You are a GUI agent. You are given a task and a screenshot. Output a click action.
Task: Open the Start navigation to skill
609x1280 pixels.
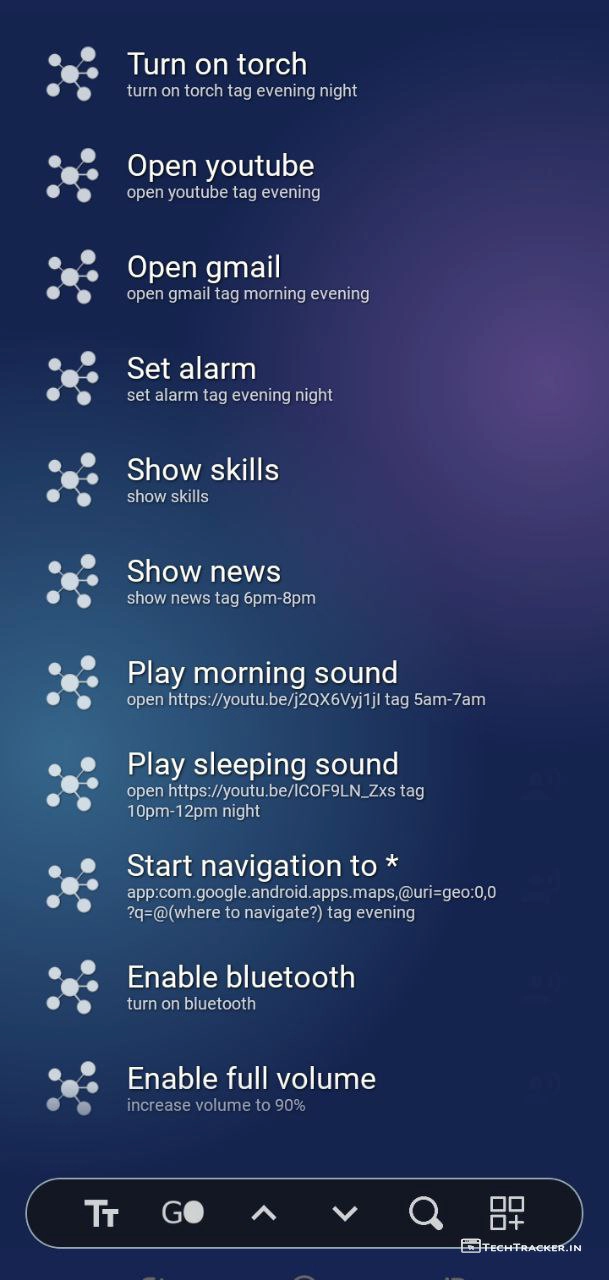point(262,885)
